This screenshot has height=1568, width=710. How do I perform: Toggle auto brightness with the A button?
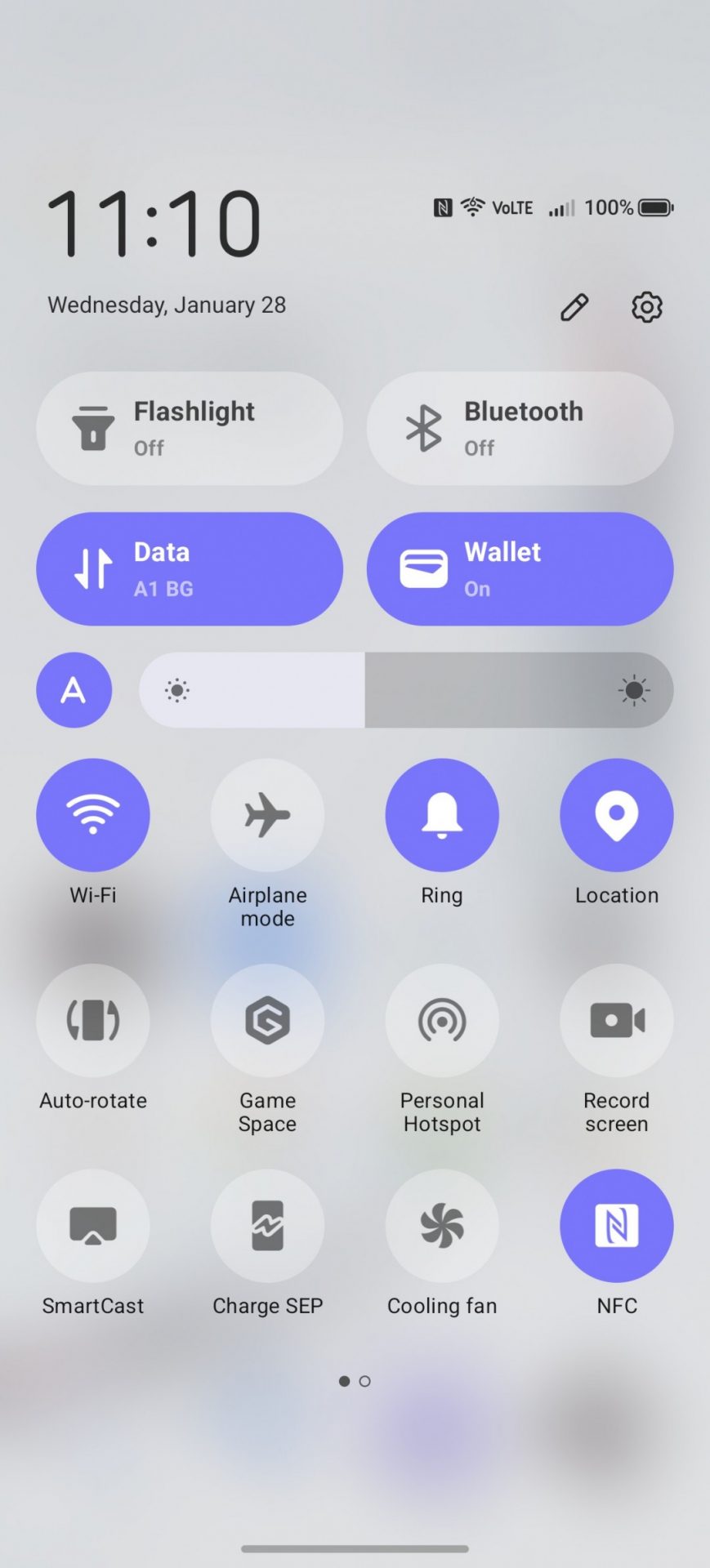(74, 690)
